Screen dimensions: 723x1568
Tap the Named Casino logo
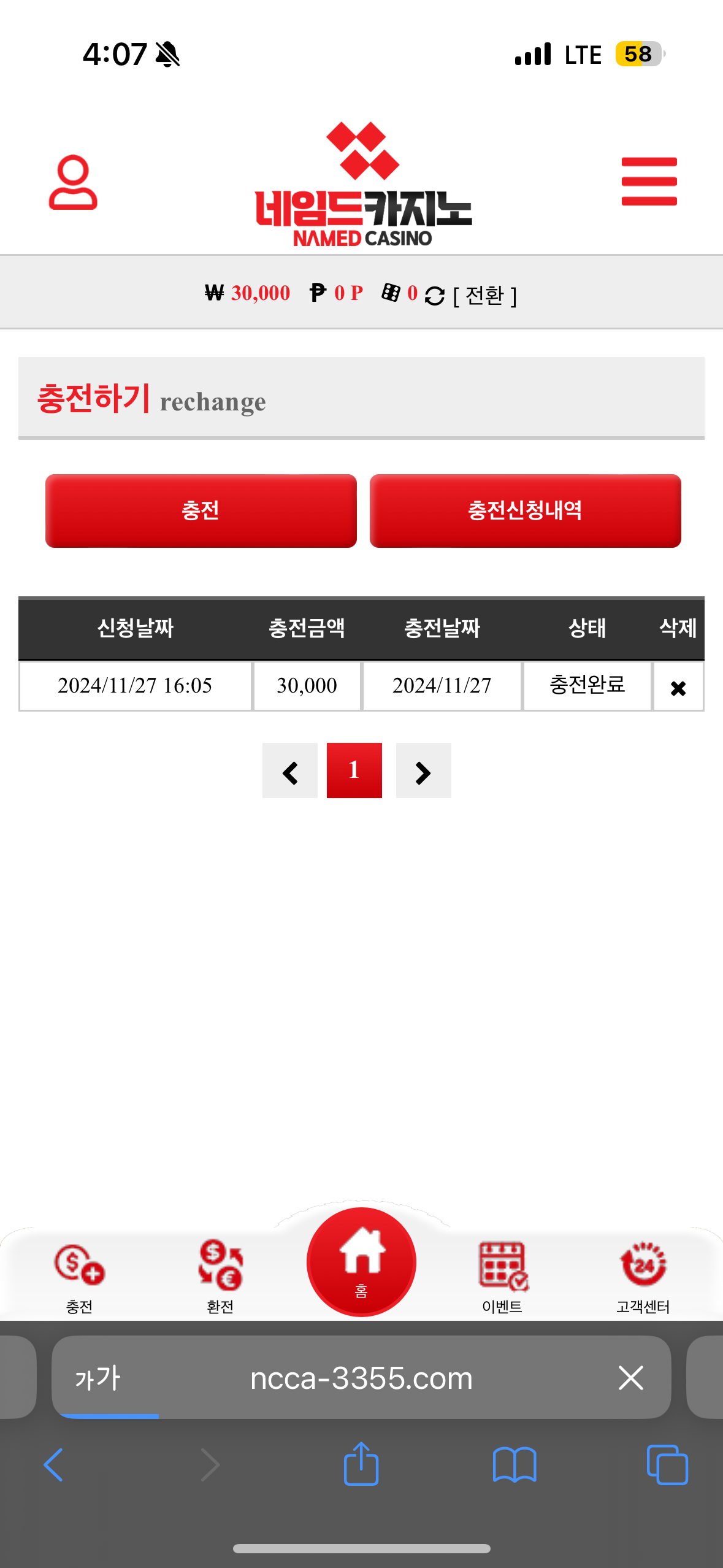click(x=362, y=184)
